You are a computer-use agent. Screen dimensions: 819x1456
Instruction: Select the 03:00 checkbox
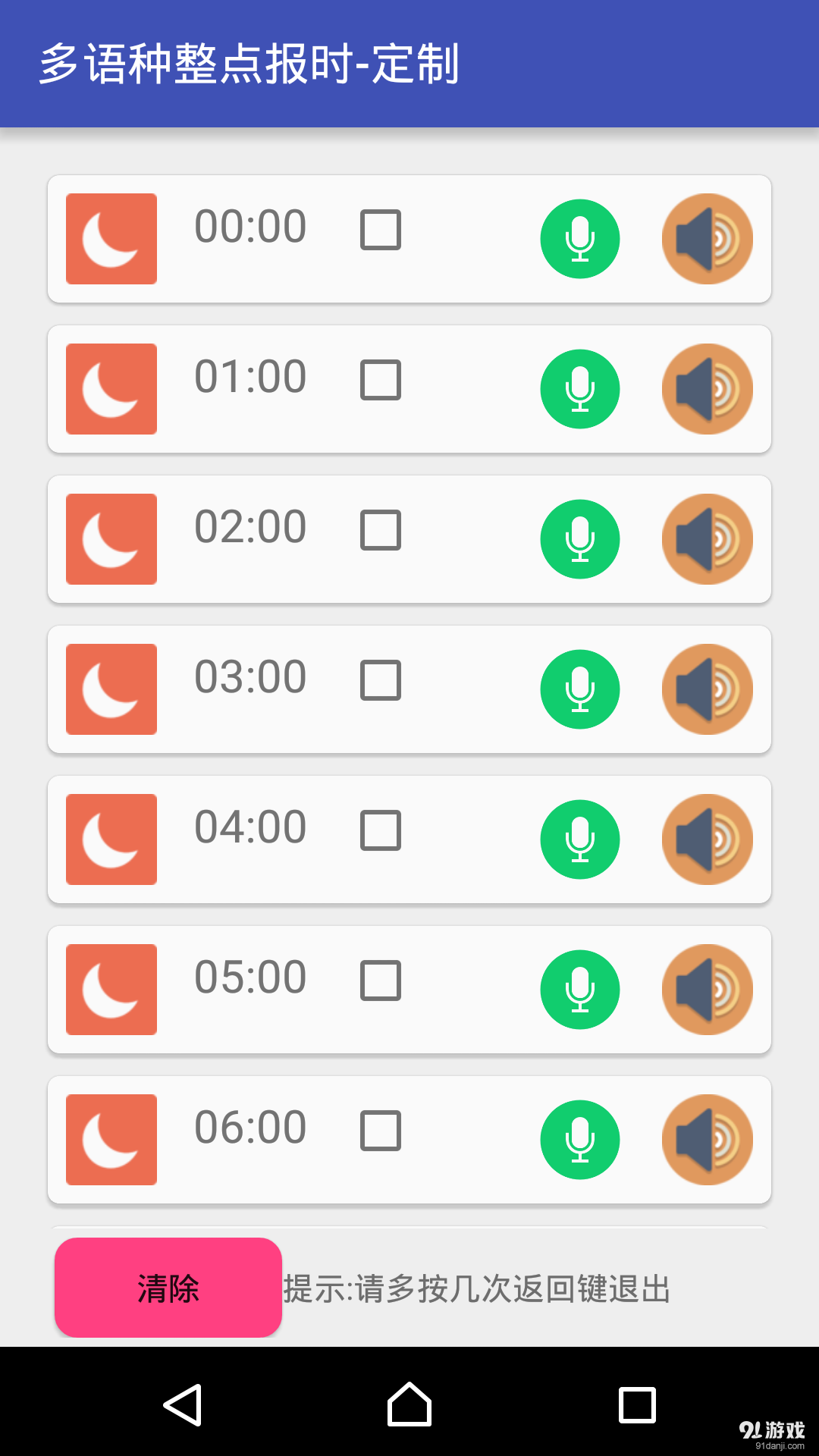click(x=380, y=680)
